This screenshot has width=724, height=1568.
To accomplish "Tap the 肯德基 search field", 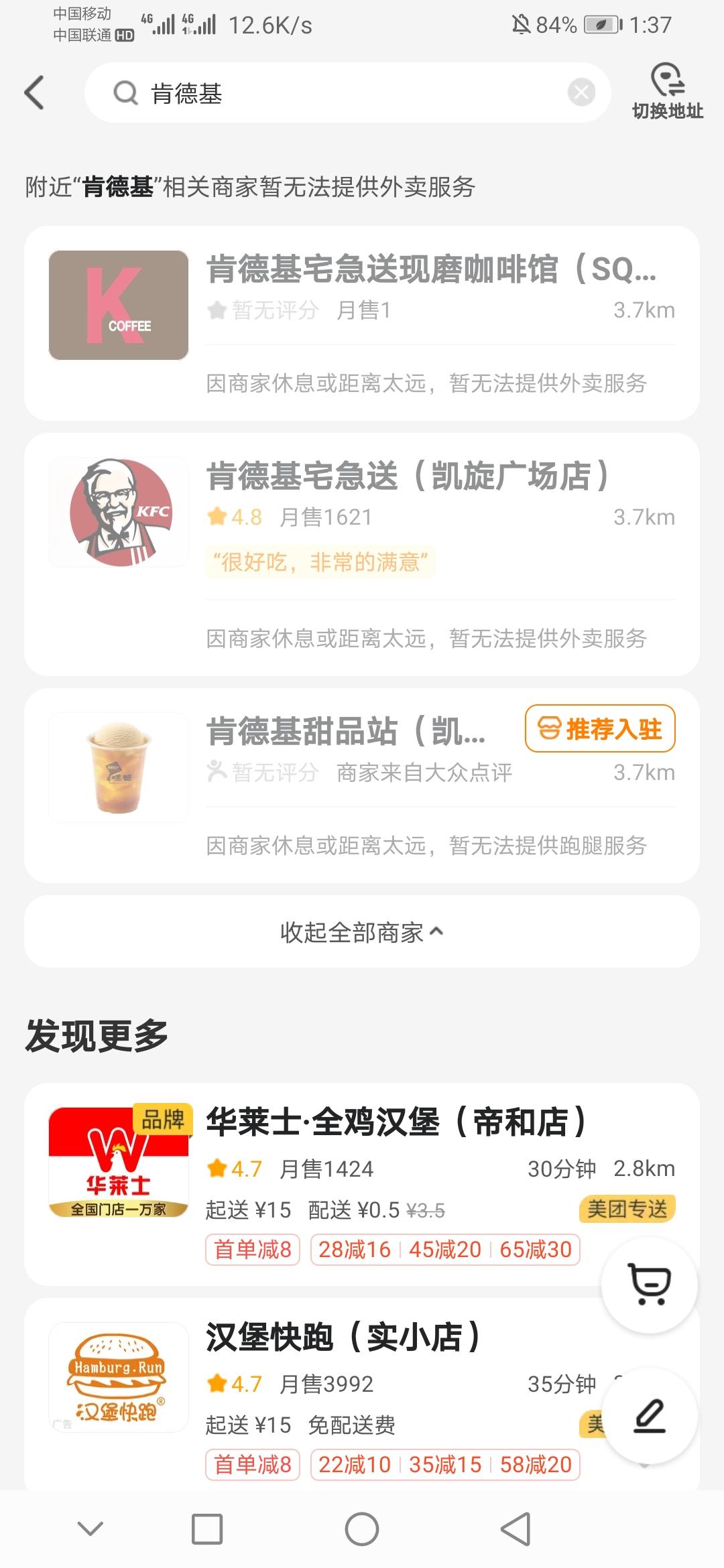I will point(335,93).
